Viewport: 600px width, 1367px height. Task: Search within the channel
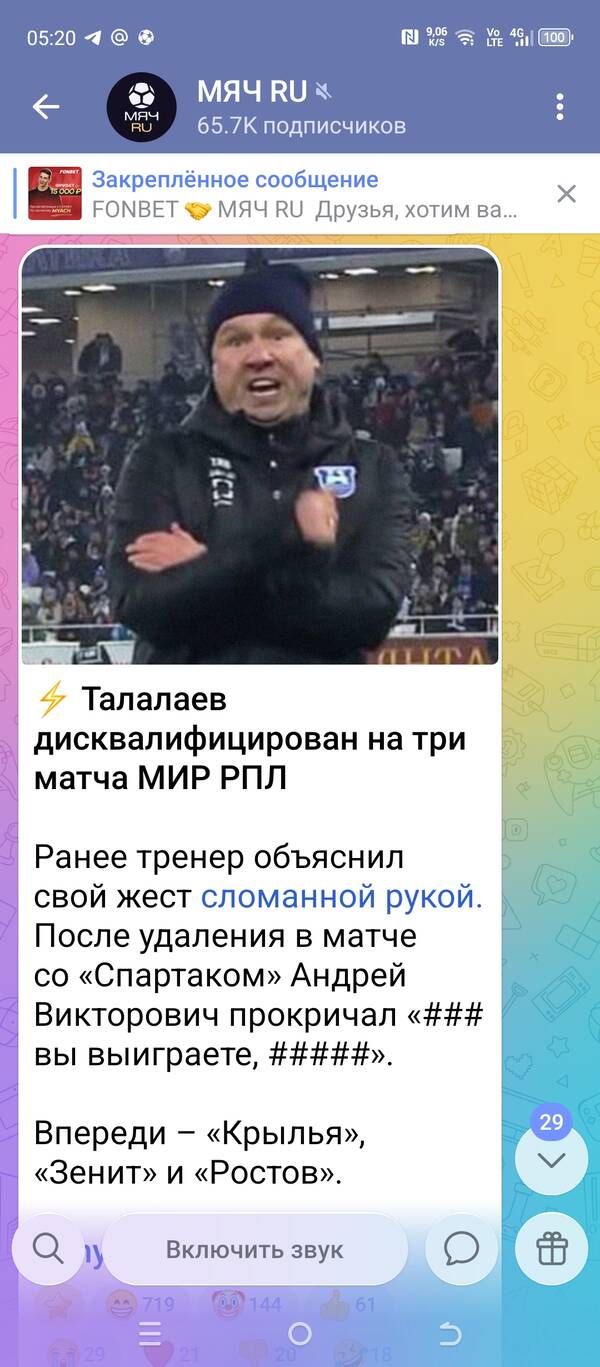pos(47,1248)
